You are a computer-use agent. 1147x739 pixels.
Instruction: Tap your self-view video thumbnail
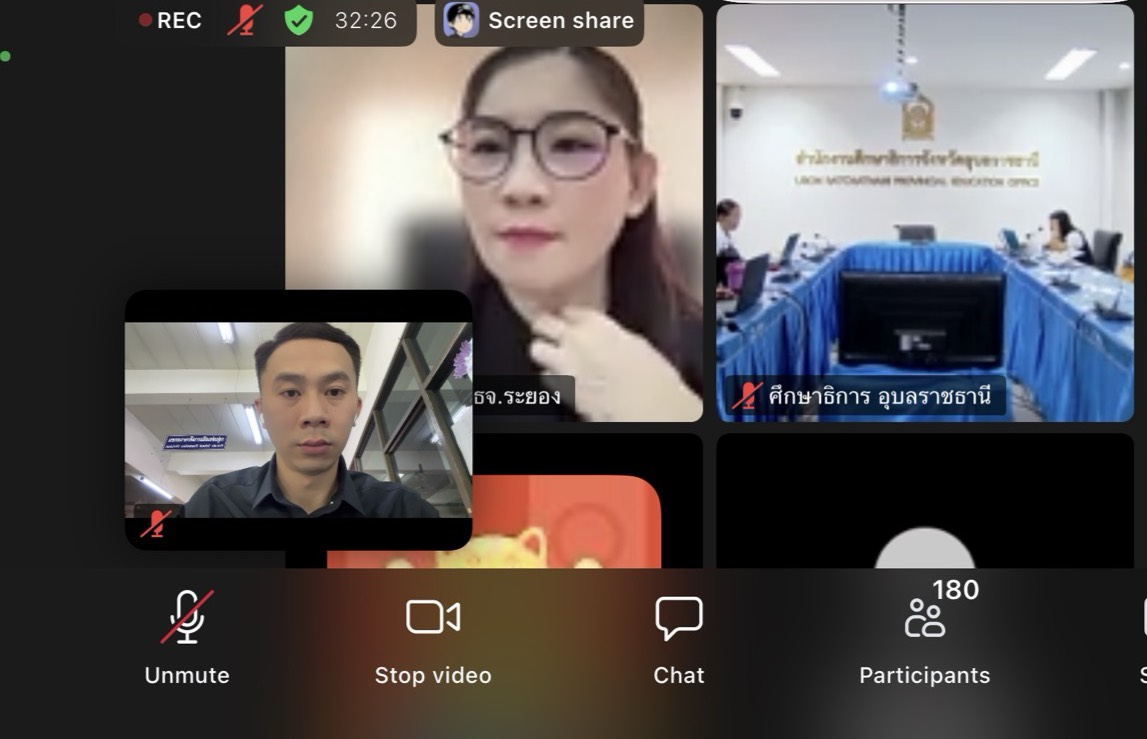[298, 420]
